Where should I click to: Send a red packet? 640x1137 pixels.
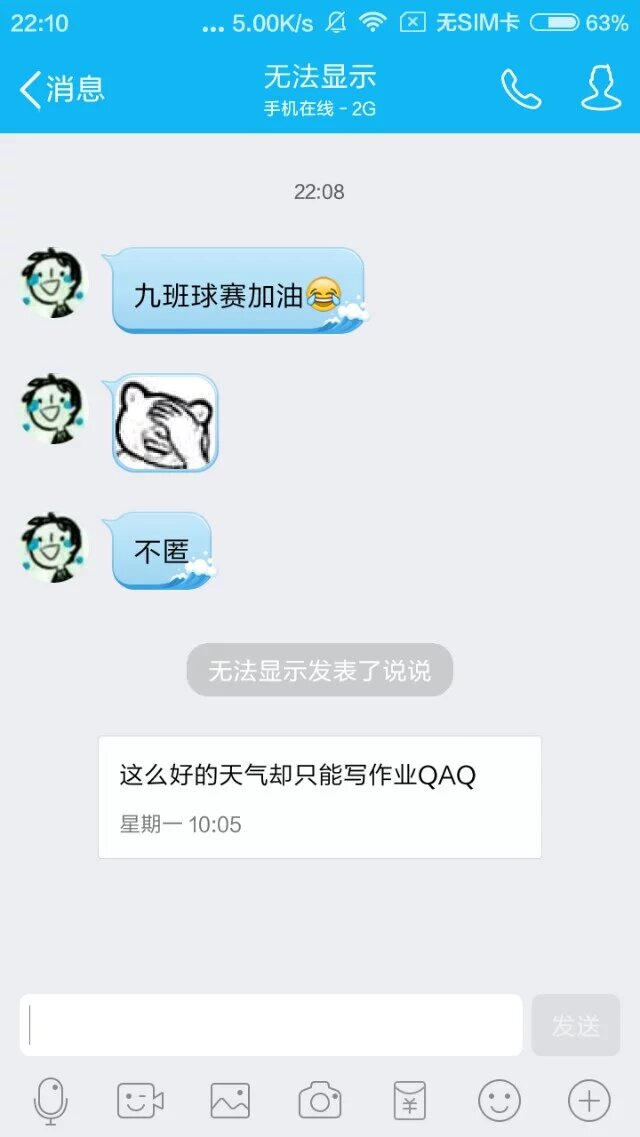pyautogui.click(x=409, y=1101)
